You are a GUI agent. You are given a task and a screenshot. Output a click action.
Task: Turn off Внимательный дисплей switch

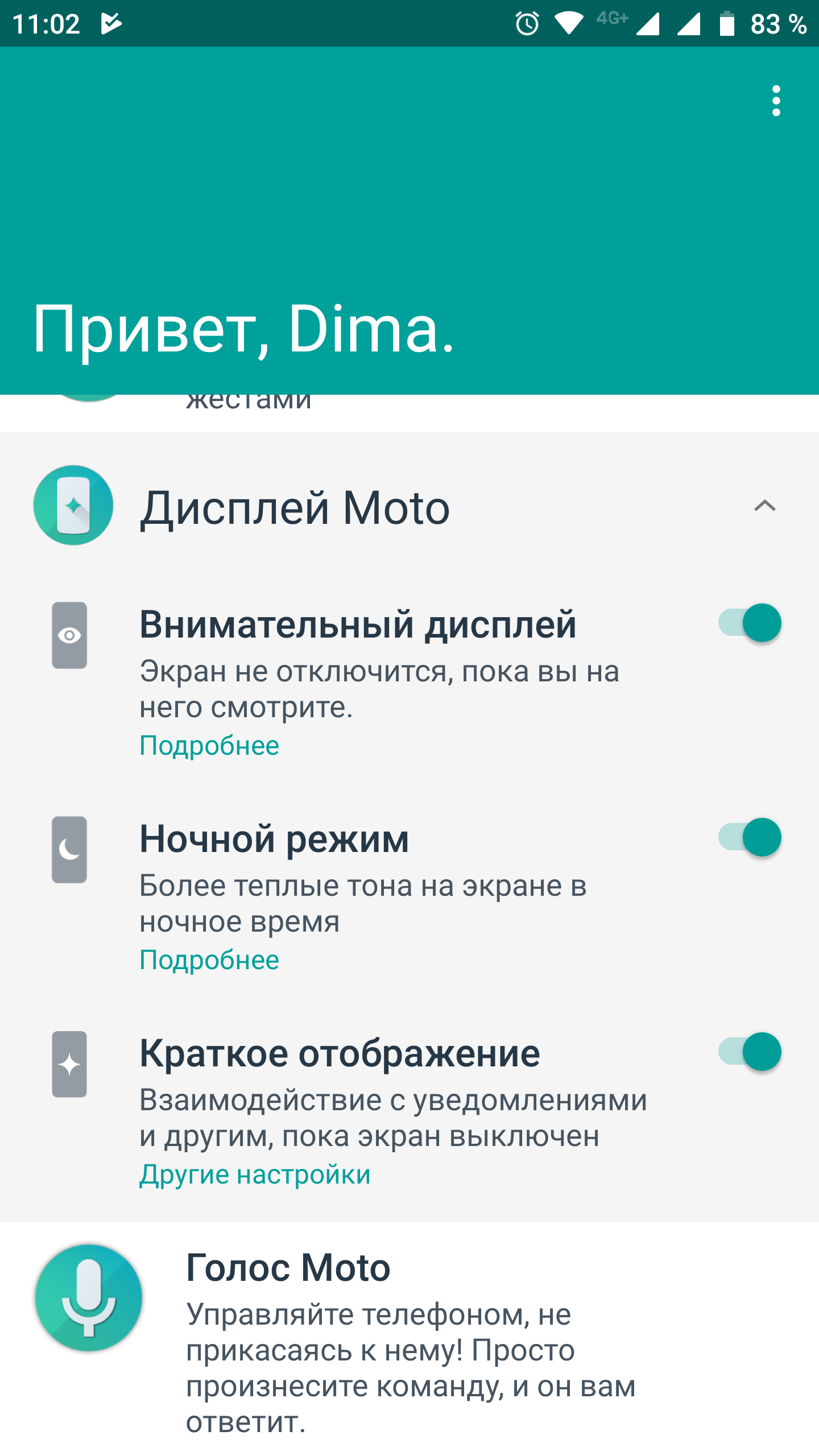click(x=749, y=623)
